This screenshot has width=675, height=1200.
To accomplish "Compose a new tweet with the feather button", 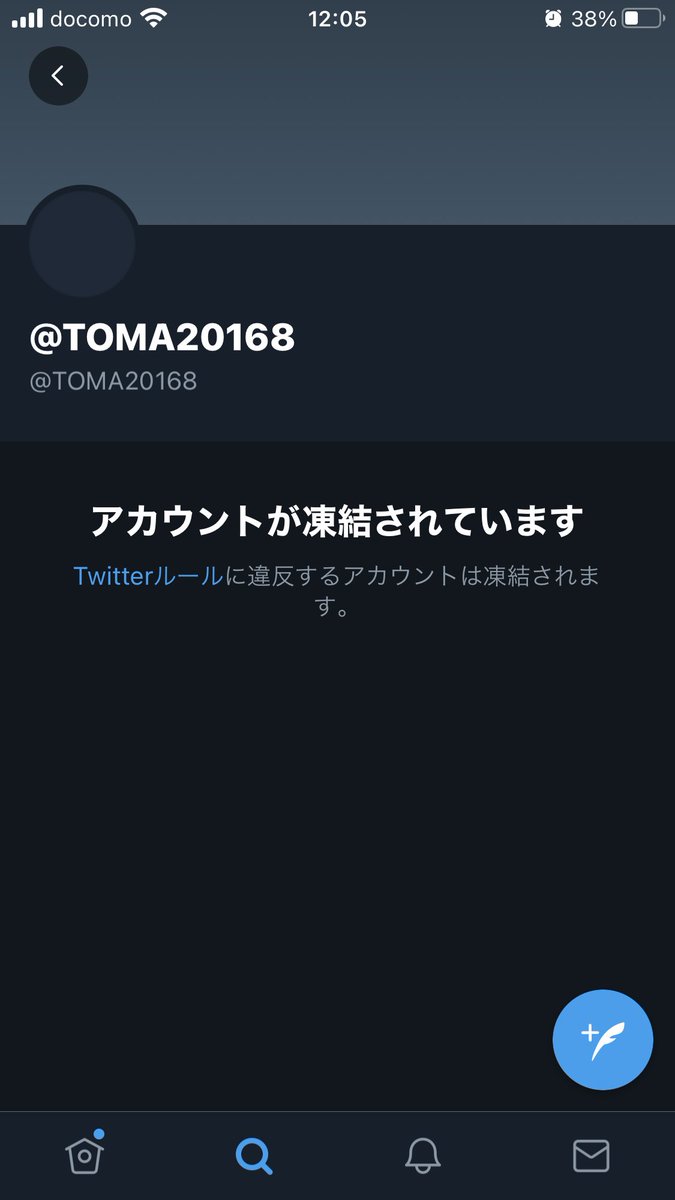I will coord(603,1040).
